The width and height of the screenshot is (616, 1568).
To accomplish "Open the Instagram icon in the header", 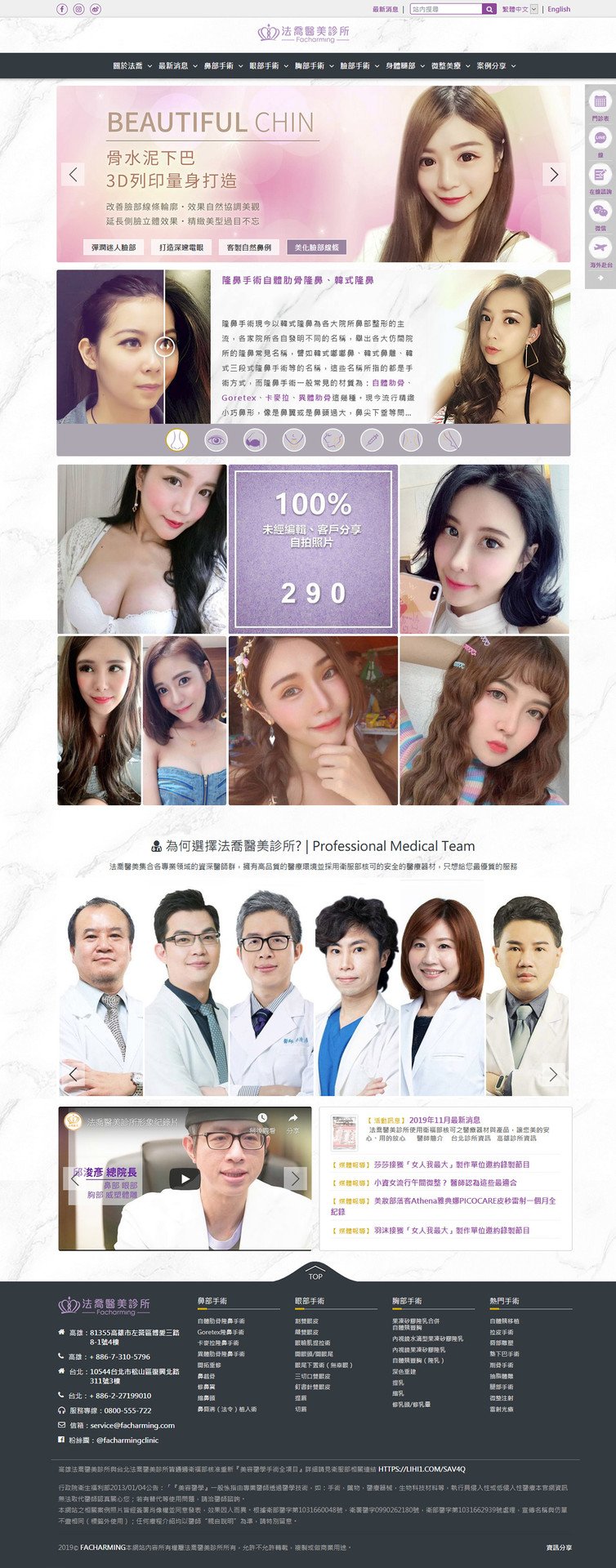I will point(78,9).
